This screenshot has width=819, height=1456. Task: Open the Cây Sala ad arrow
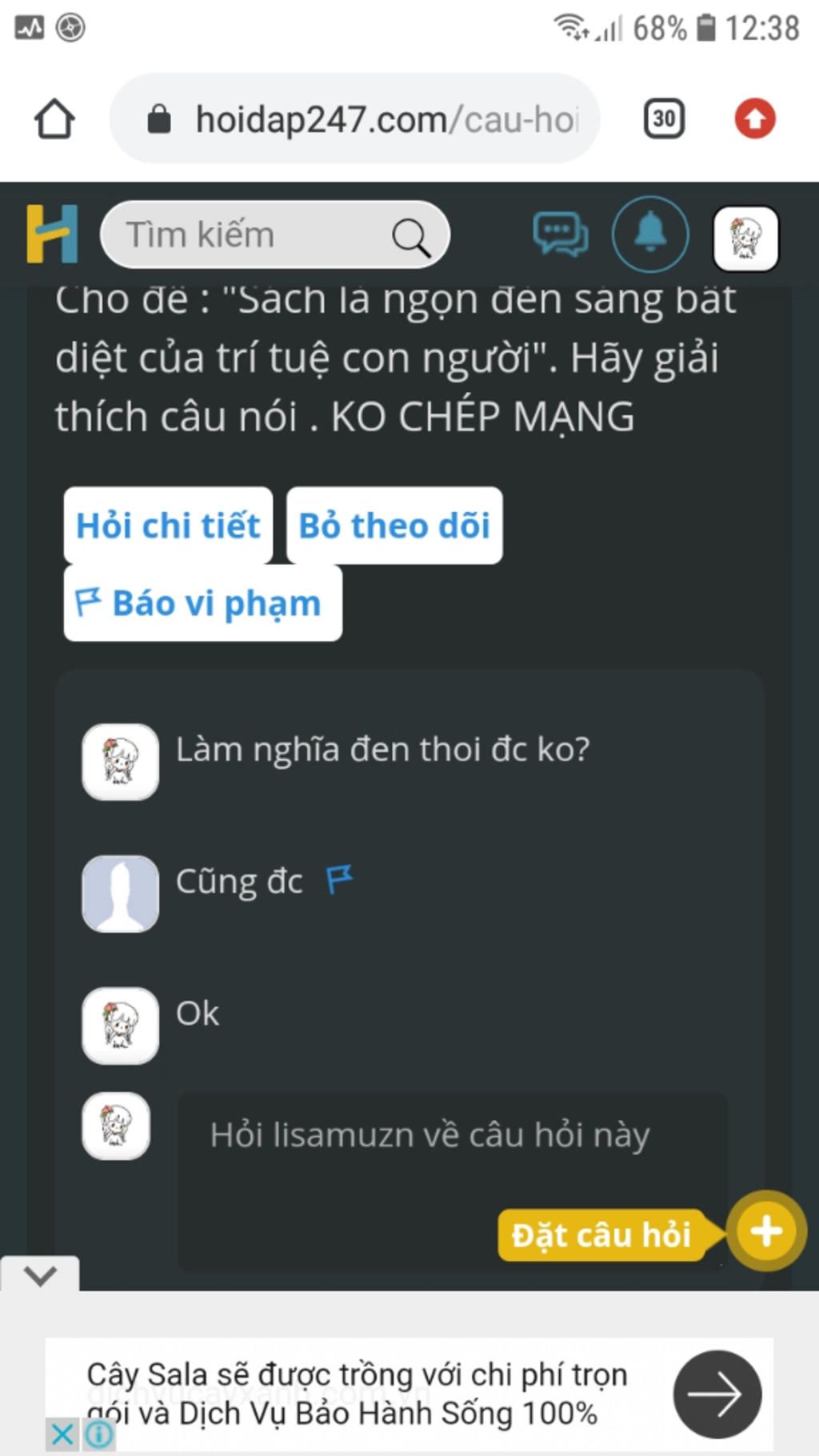coord(717,1394)
